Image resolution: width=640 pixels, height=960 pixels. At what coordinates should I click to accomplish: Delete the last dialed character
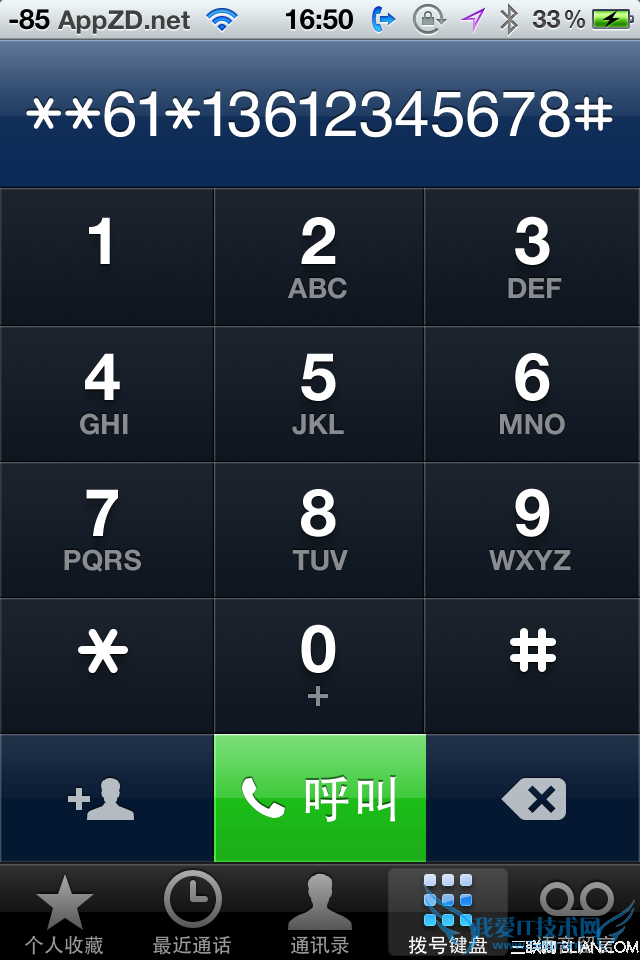(x=533, y=799)
